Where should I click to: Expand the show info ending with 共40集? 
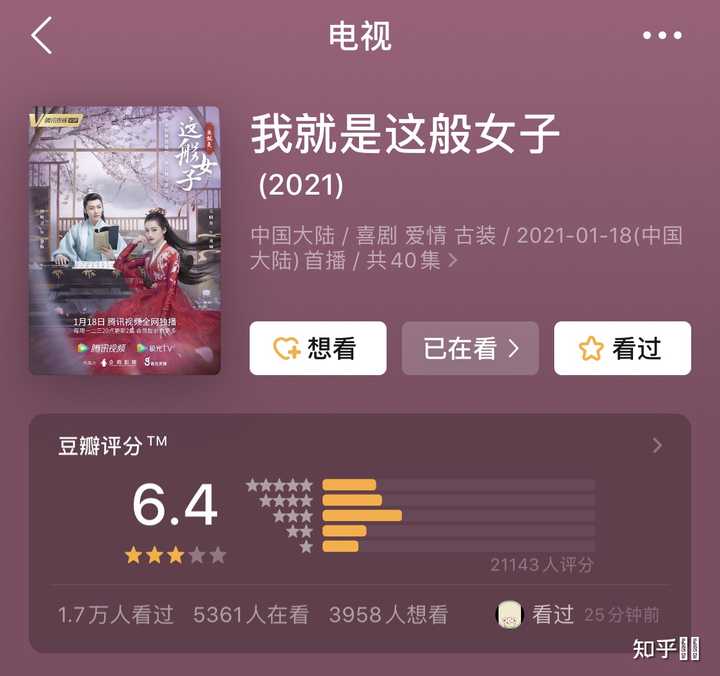[454, 261]
